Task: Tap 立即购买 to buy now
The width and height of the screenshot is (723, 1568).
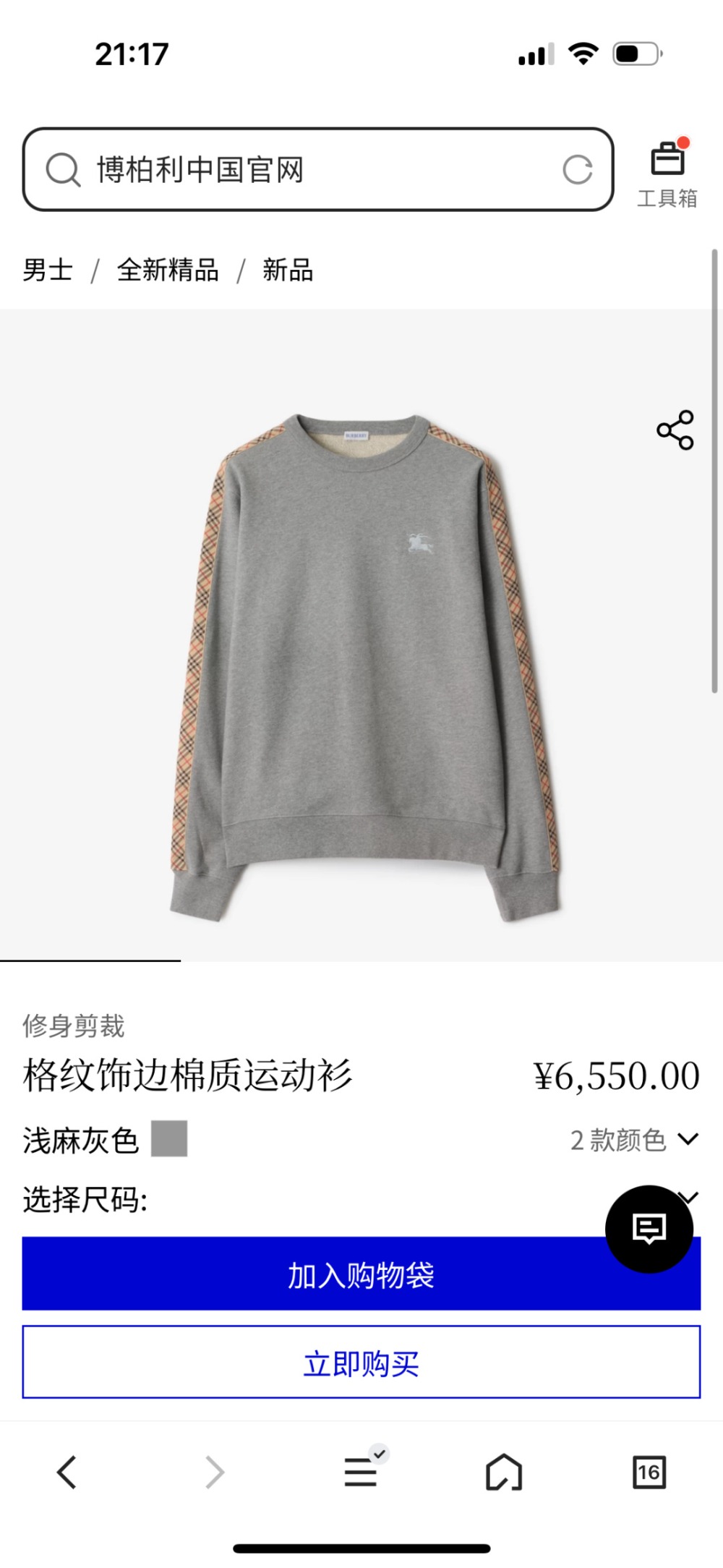Action: click(x=361, y=1363)
